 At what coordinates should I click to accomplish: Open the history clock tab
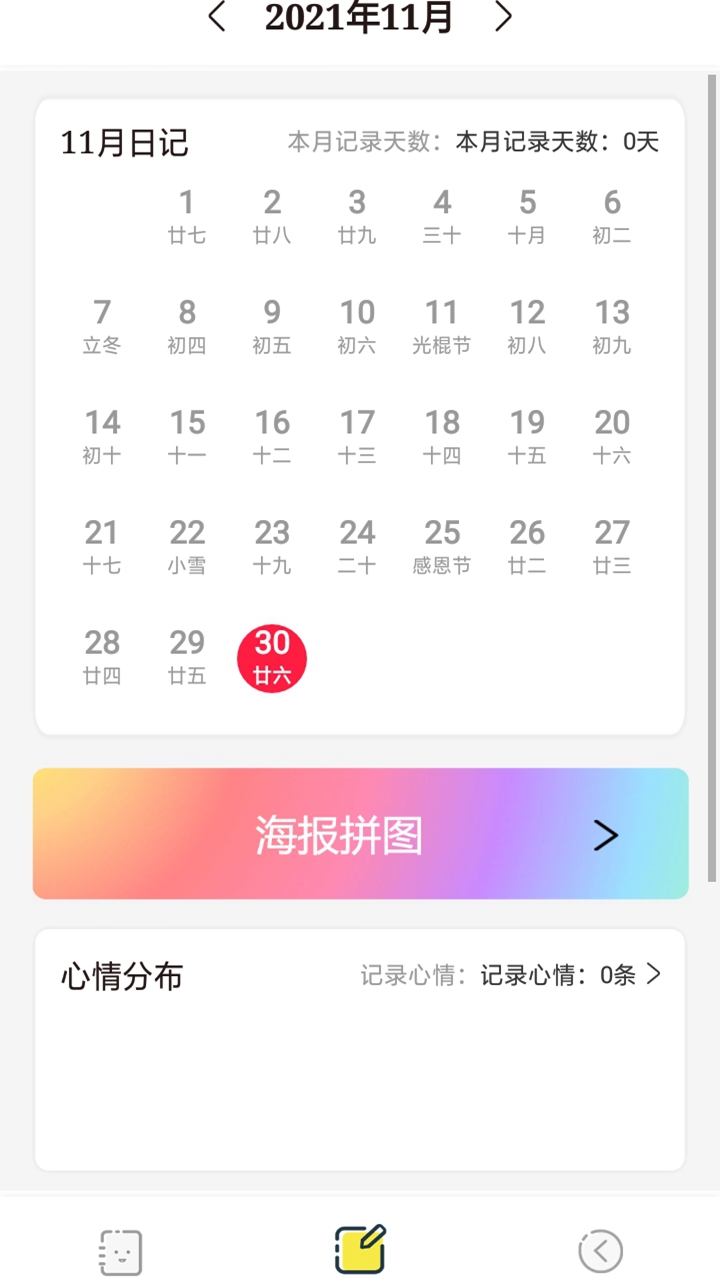pos(600,1250)
